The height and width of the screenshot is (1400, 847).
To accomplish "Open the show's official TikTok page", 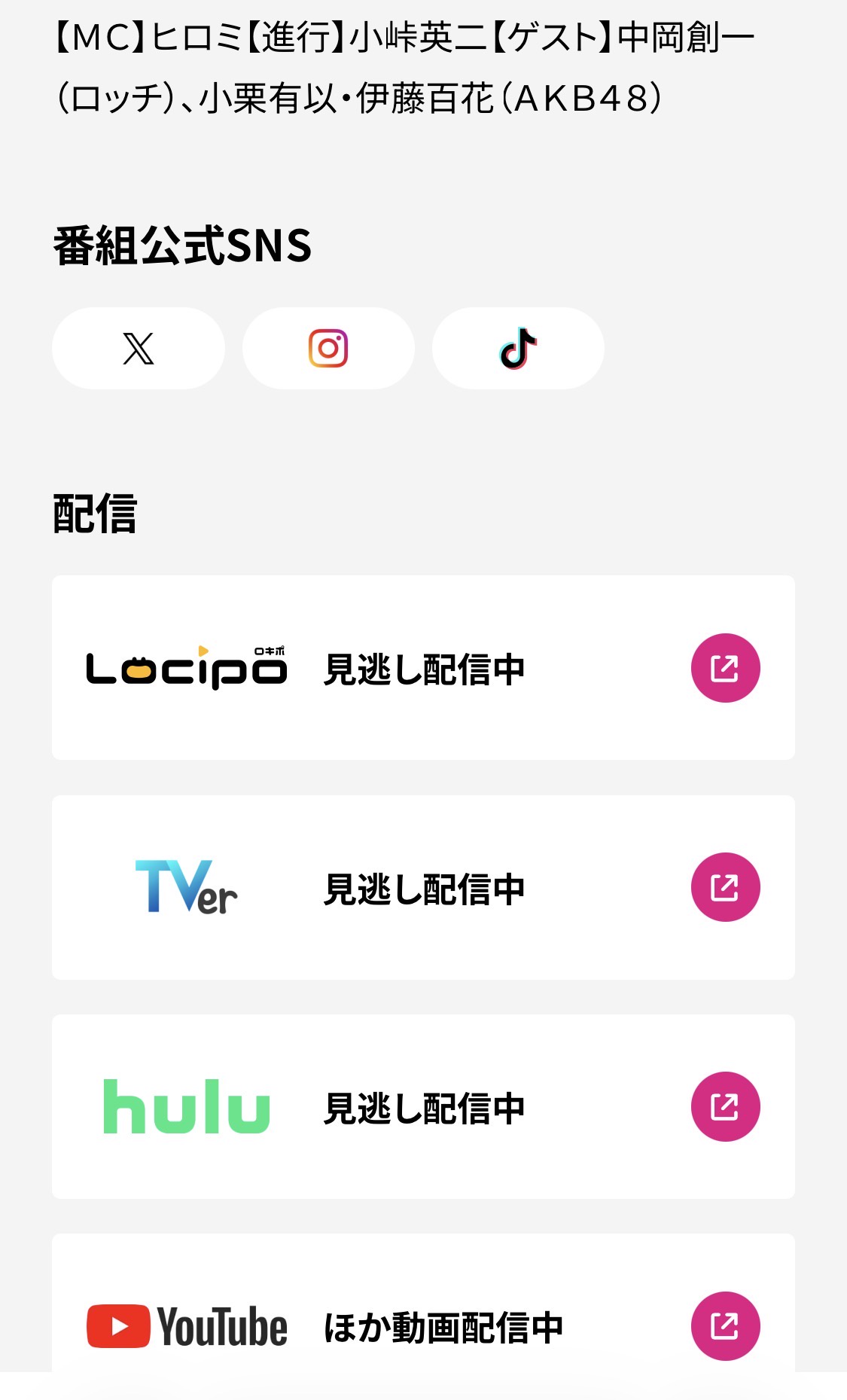I will pos(518,349).
